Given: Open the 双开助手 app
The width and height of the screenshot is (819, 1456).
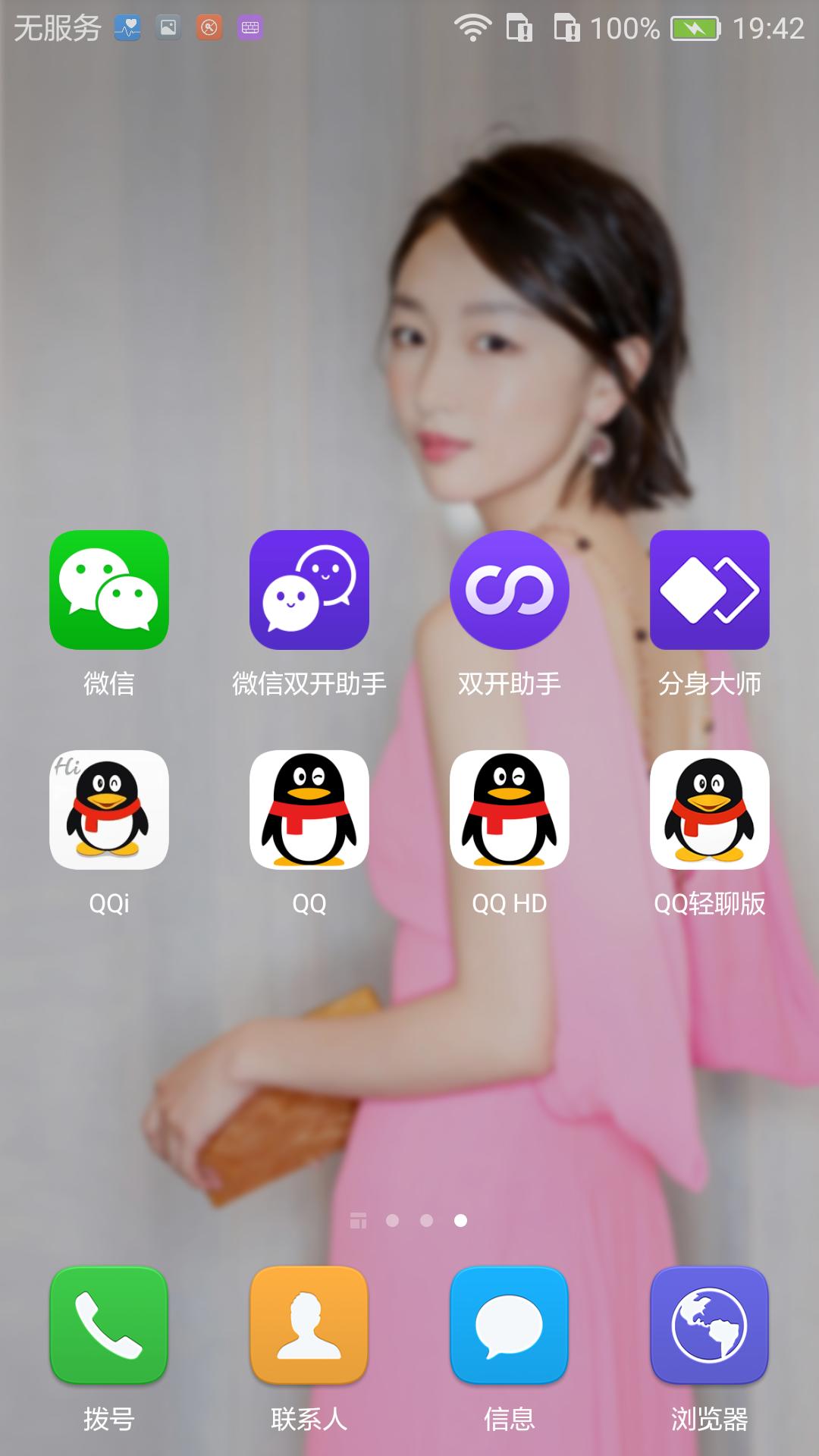Looking at the screenshot, I should (510, 591).
